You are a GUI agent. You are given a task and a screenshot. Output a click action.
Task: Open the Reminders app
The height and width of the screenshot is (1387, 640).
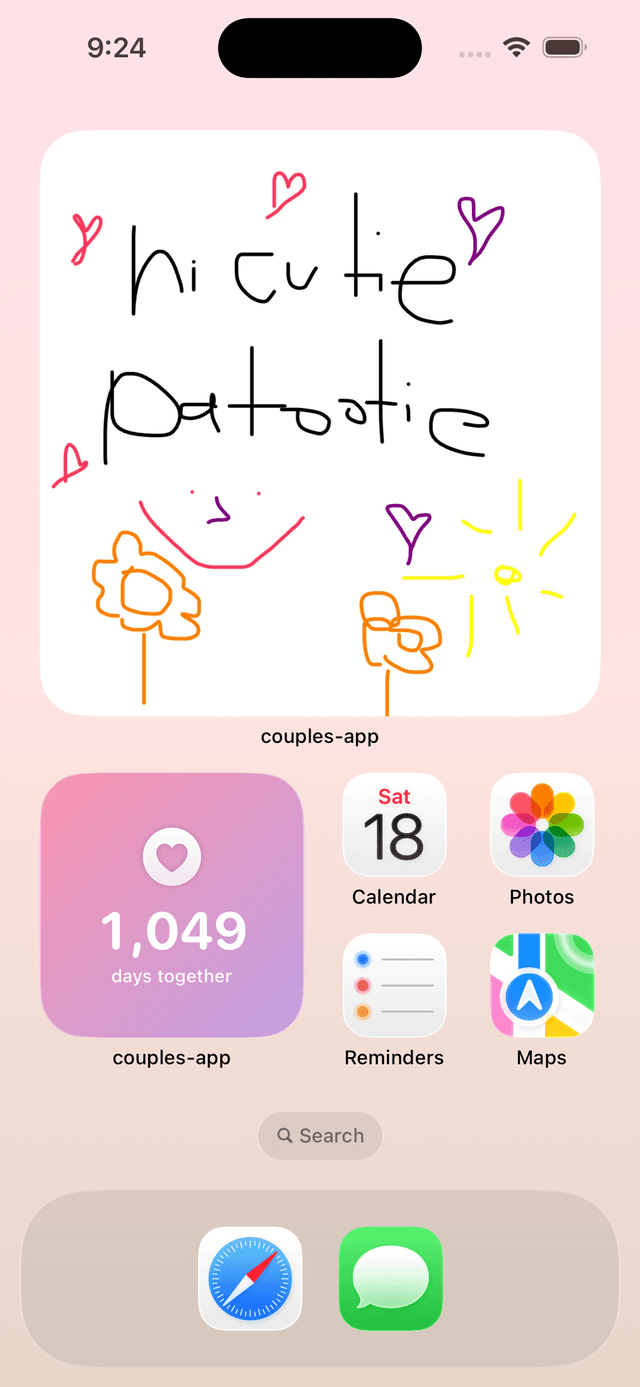pyautogui.click(x=394, y=986)
